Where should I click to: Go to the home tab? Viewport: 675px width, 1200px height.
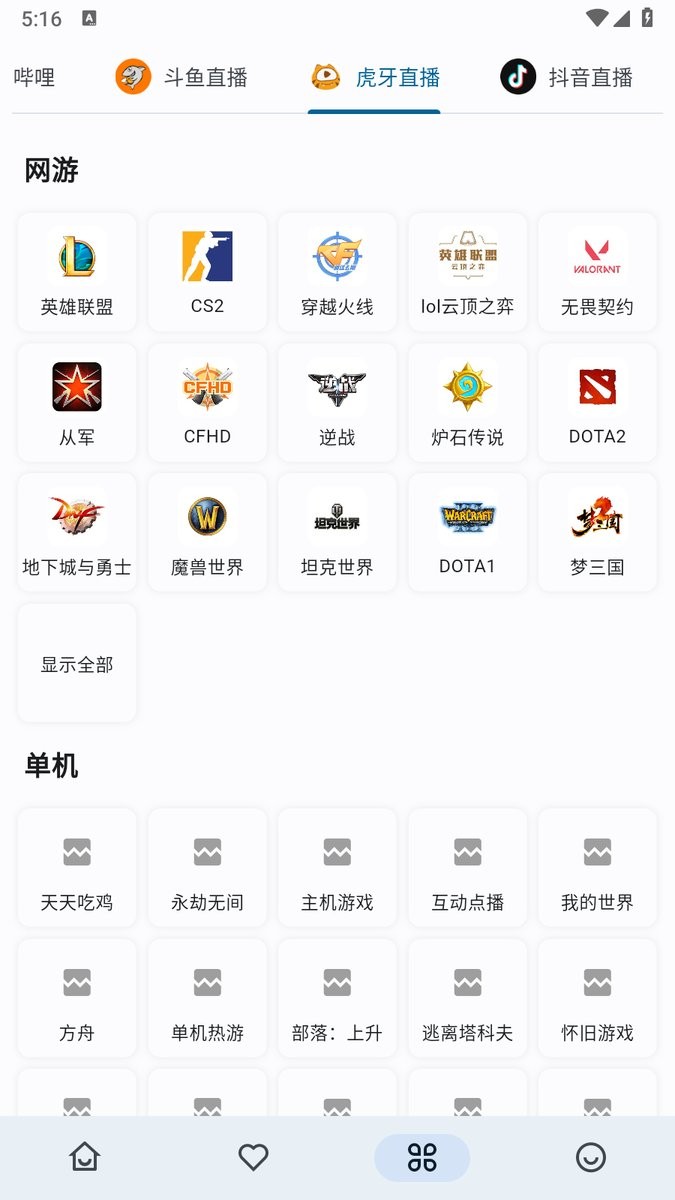pyautogui.click(x=85, y=1158)
